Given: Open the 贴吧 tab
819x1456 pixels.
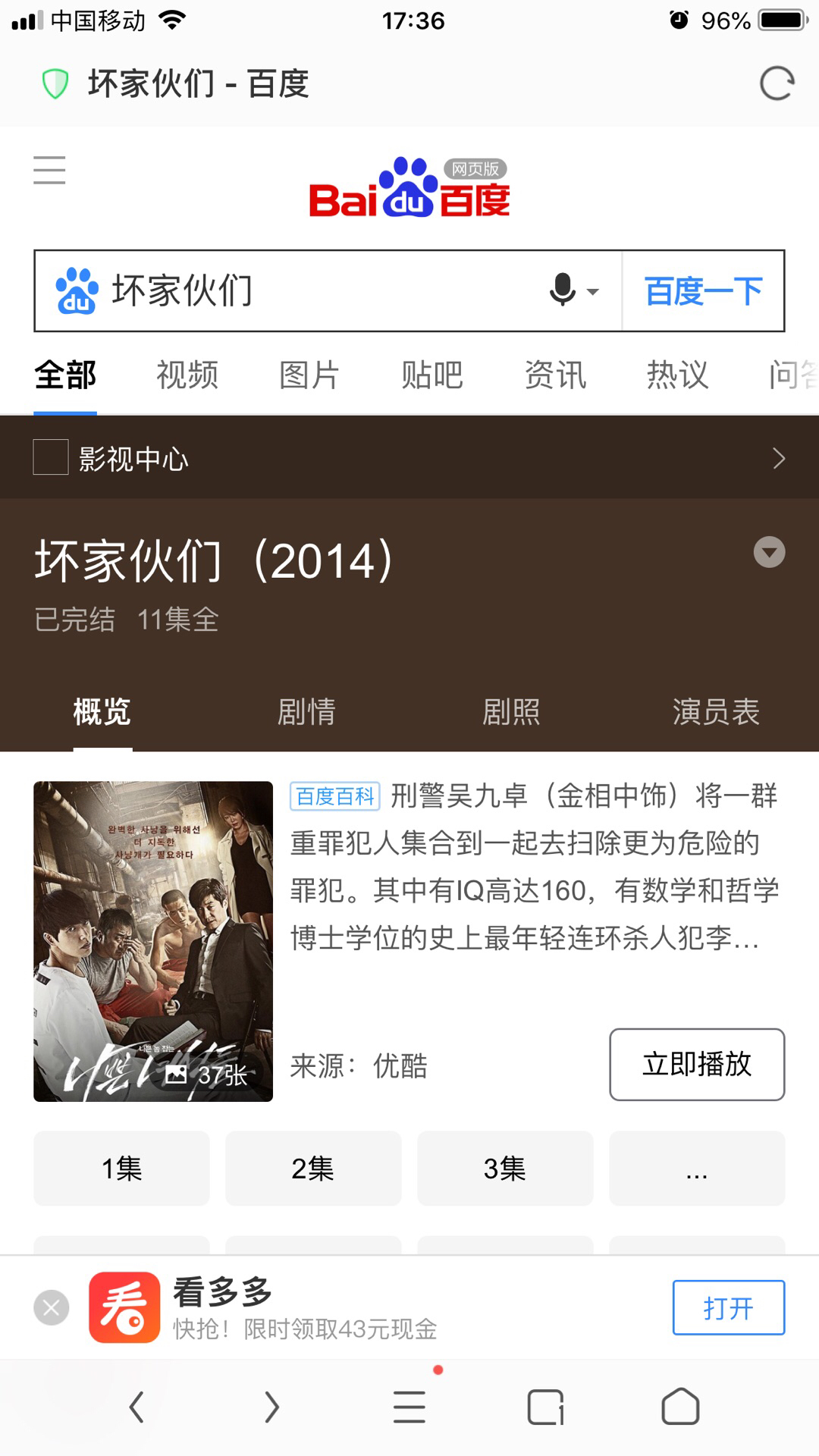Looking at the screenshot, I should 432,375.
